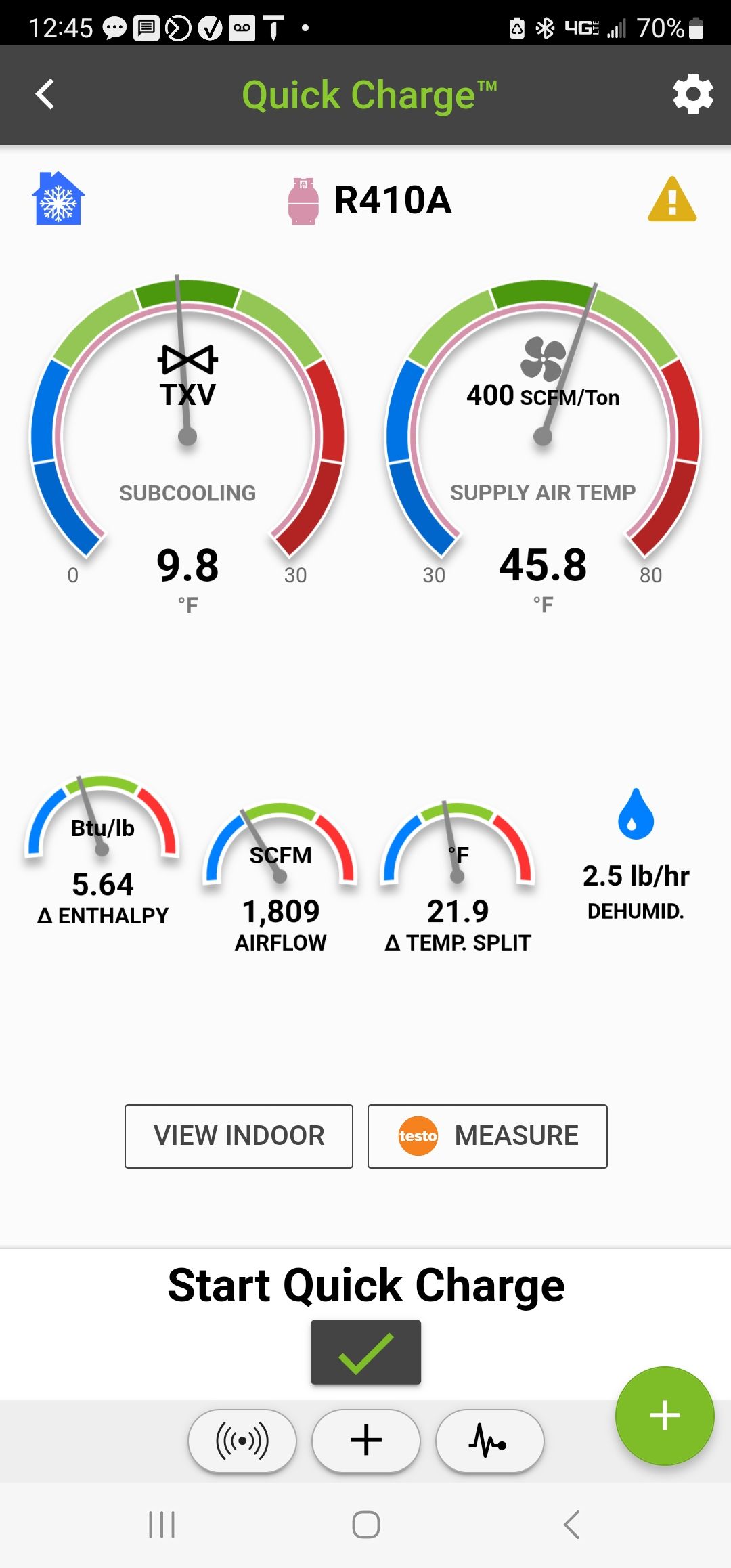Image resolution: width=731 pixels, height=1568 pixels.
Task: Tap the plus icon in the bottom pill bar
Action: pyautogui.click(x=365, y=1441)
